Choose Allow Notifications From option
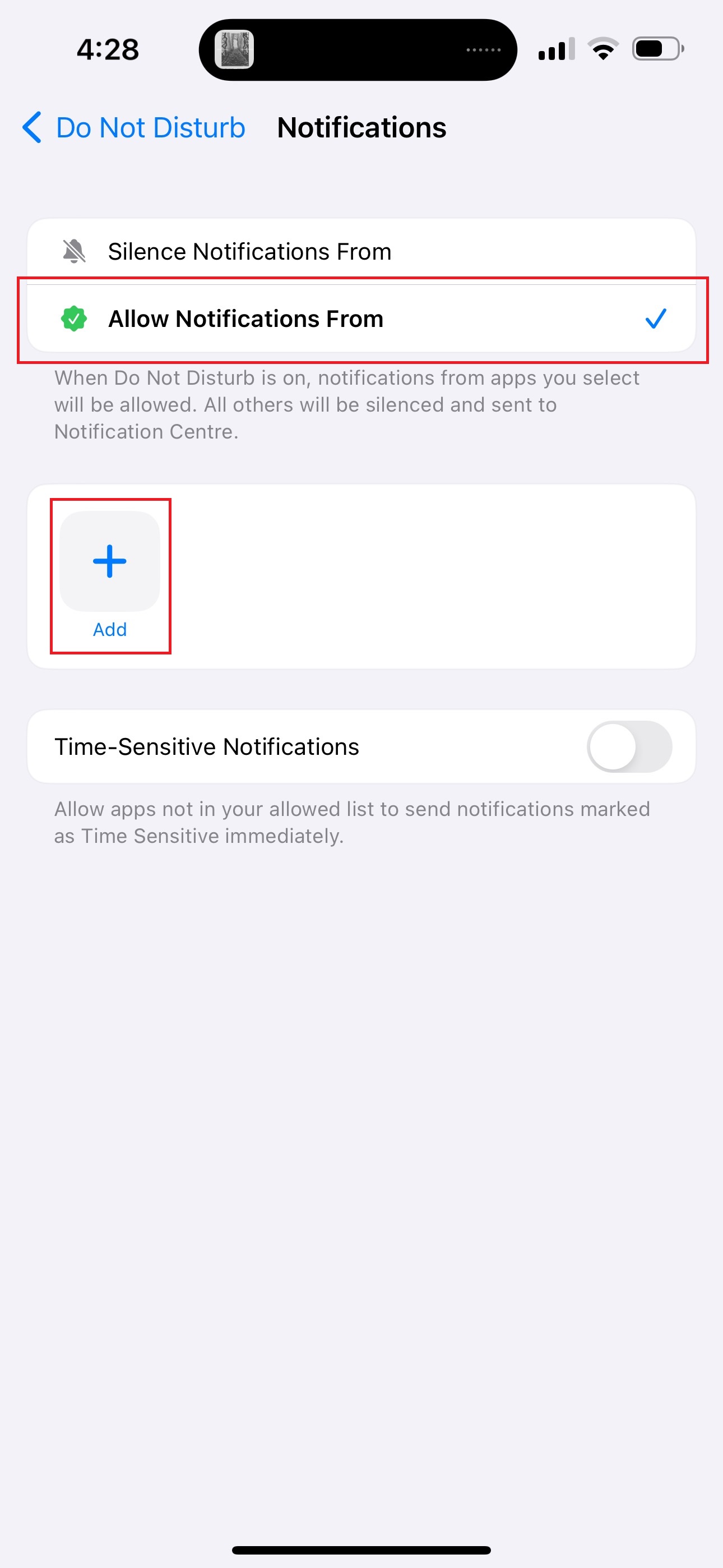This screenshot has width=723, height=1568. coord(361,319)
